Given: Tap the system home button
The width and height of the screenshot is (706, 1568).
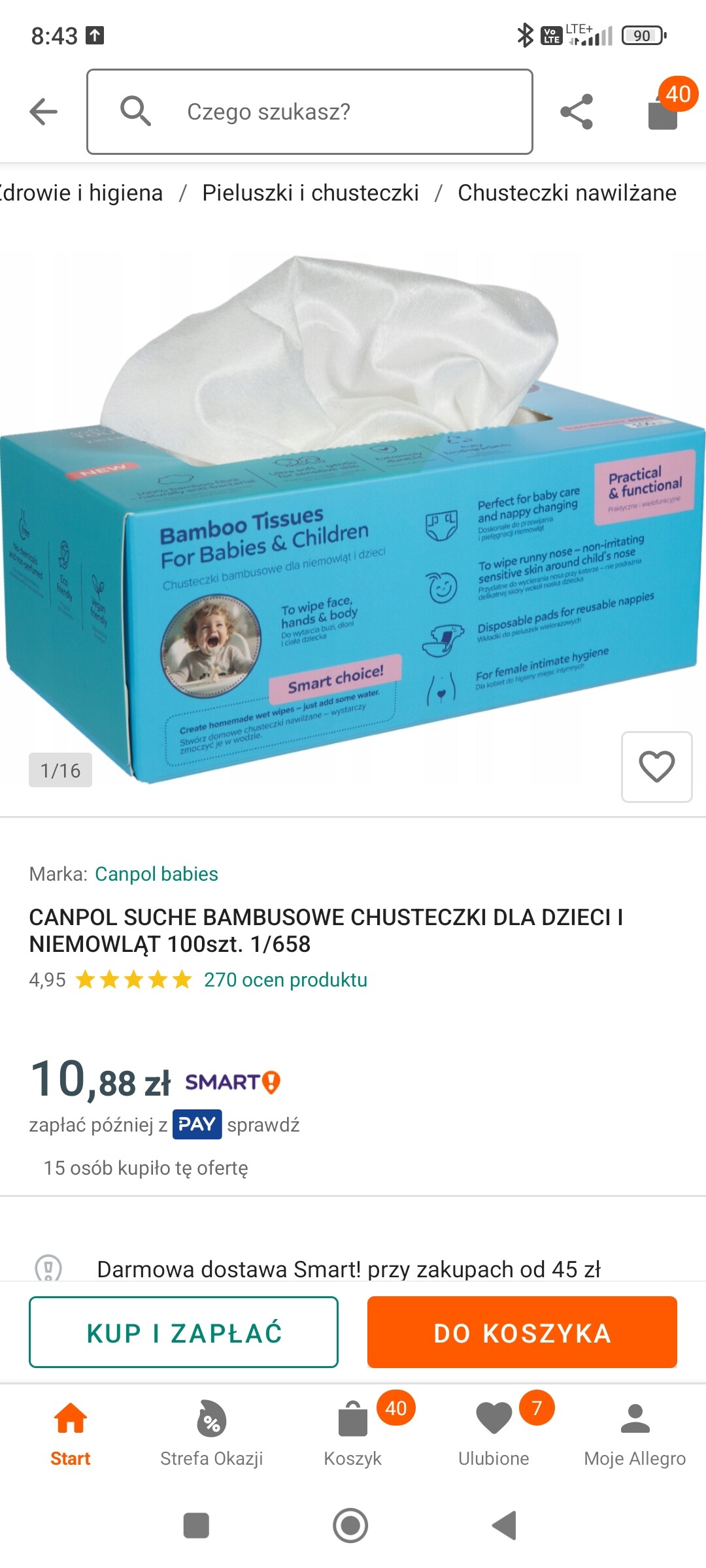Looking at the screenshot, I should [350, 1526].
